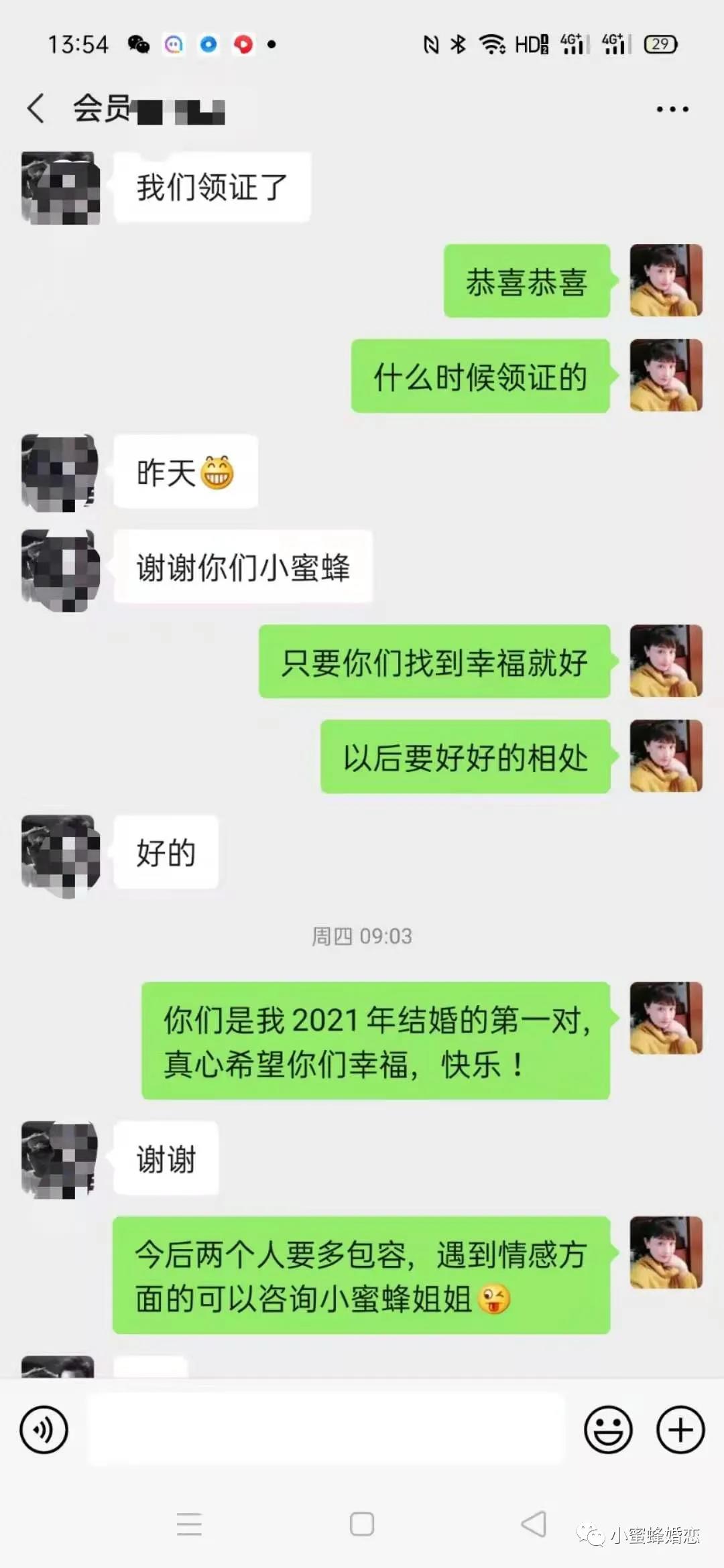724x1568 pixels.
Task: Open the emoji sticker panel
Action: 608,1430
